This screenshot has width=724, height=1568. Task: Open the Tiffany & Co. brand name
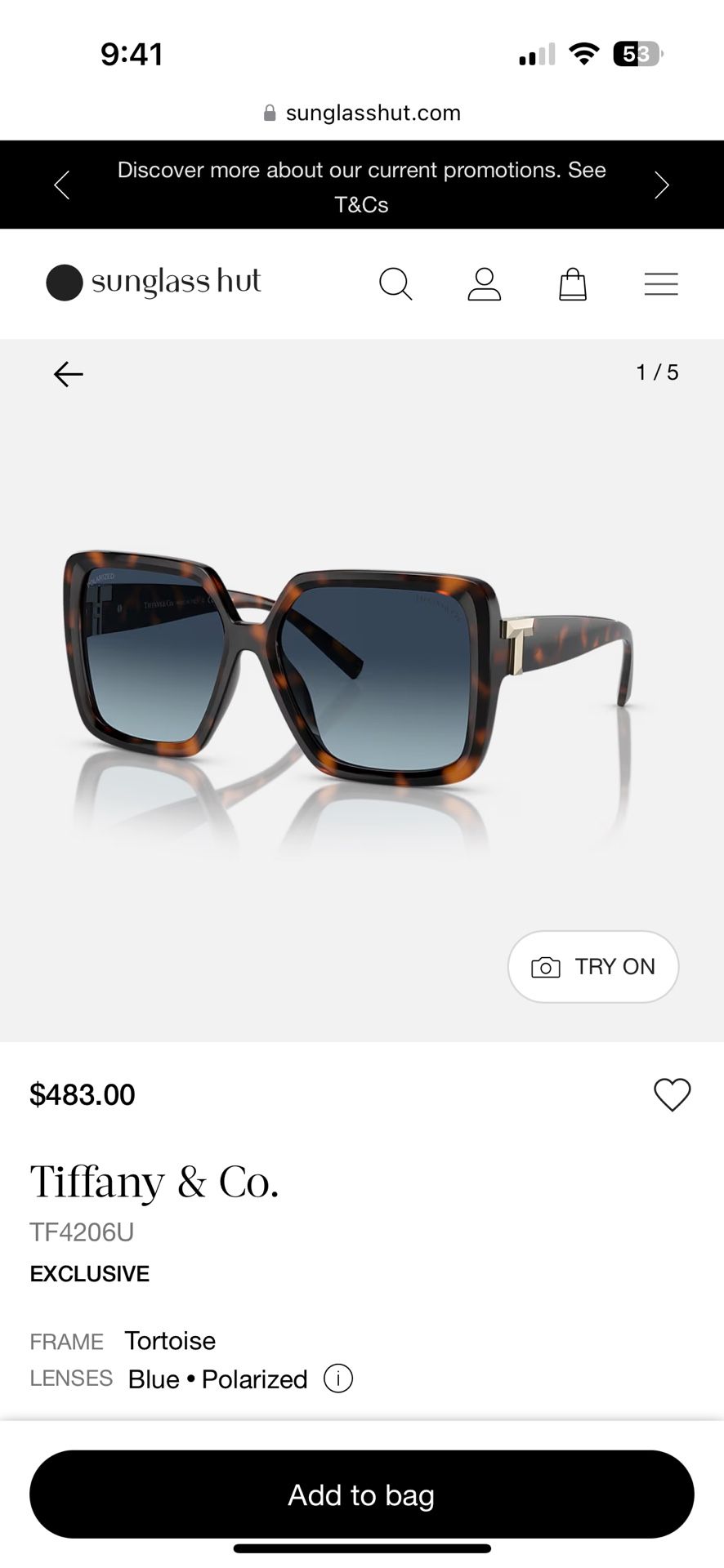pos(155,1180)
